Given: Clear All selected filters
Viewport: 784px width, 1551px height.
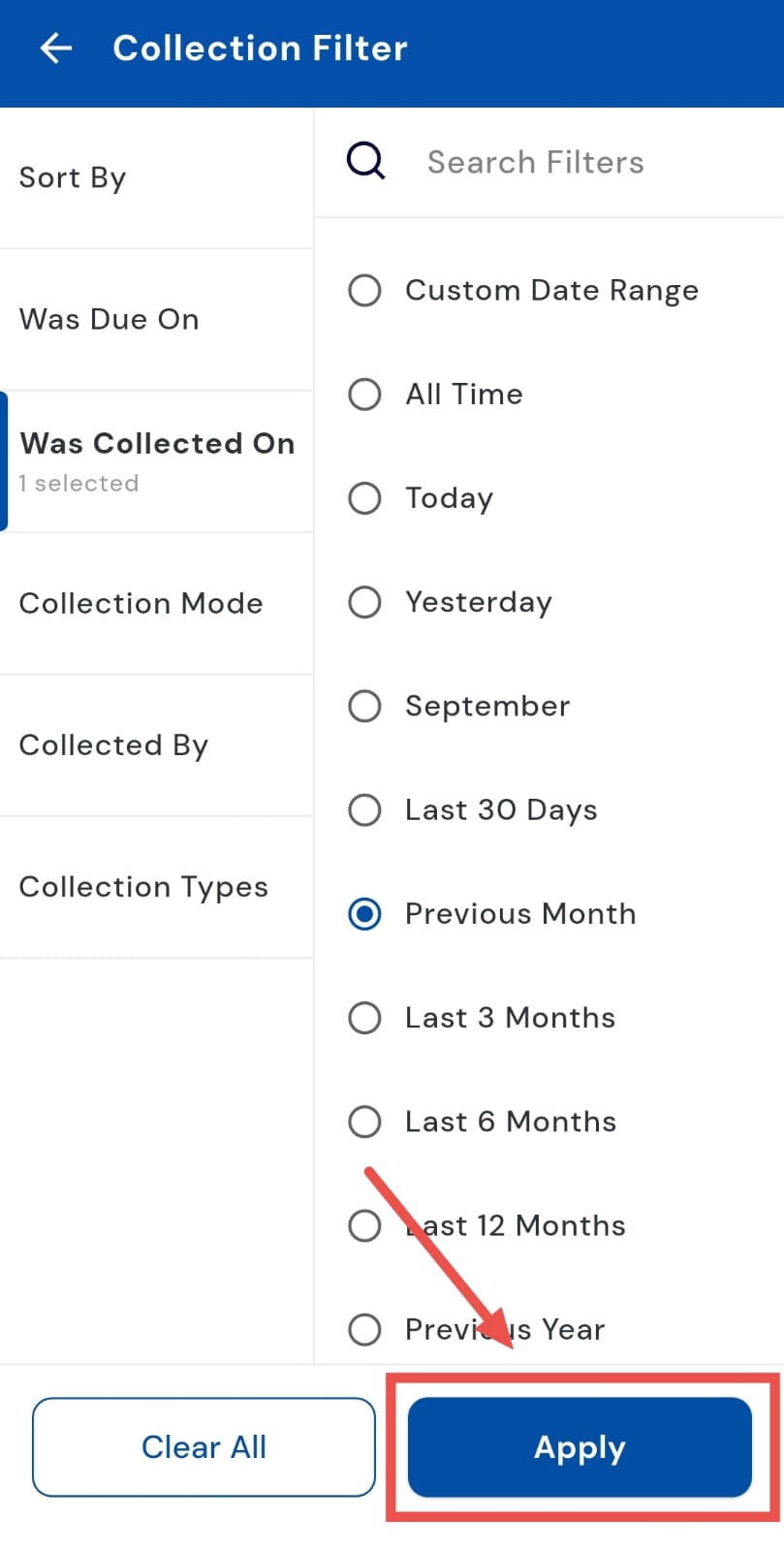Looking at the screenshot, I should tap(204, 1446).
